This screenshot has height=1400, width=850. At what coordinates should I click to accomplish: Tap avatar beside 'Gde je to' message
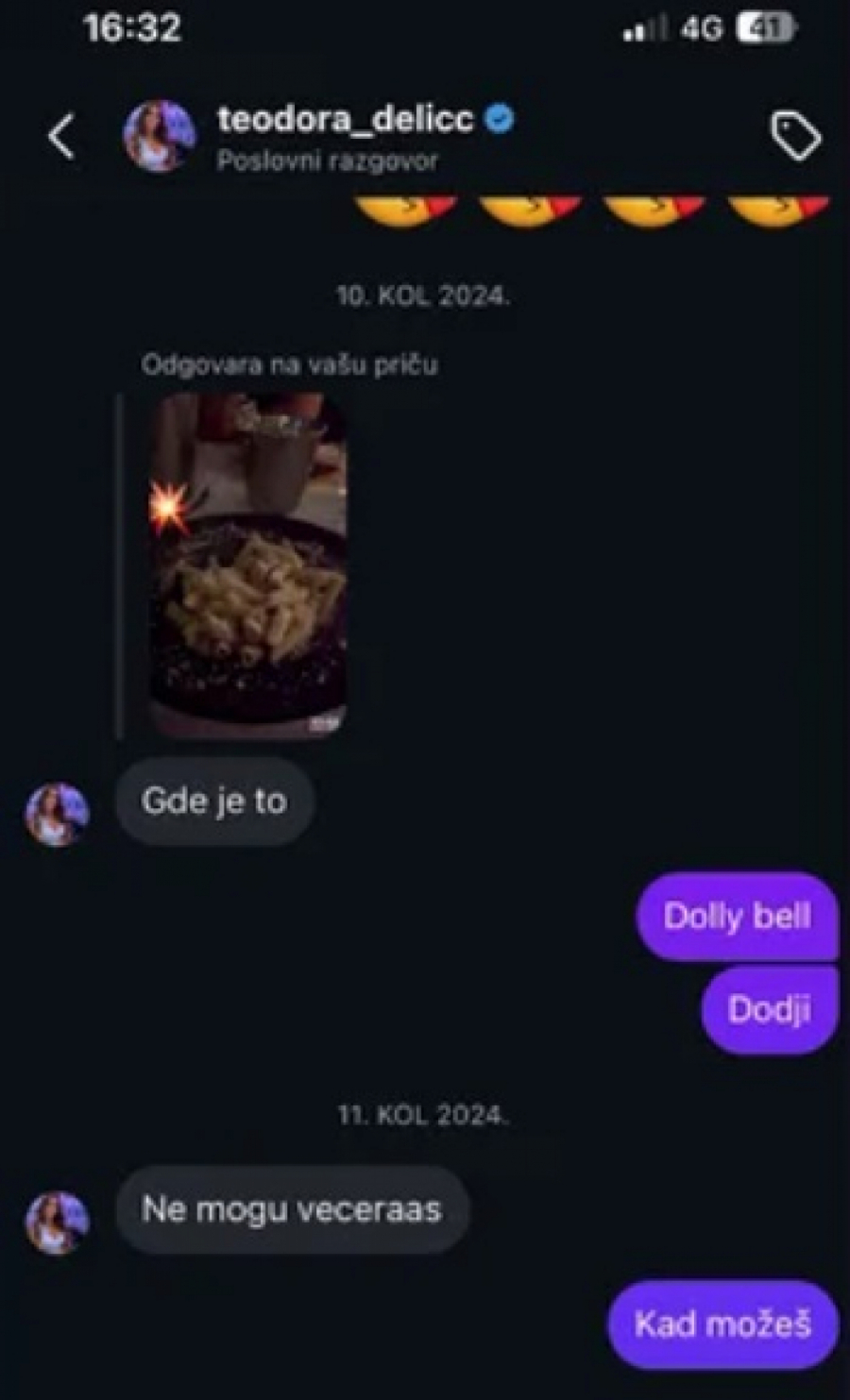(58, 813)
